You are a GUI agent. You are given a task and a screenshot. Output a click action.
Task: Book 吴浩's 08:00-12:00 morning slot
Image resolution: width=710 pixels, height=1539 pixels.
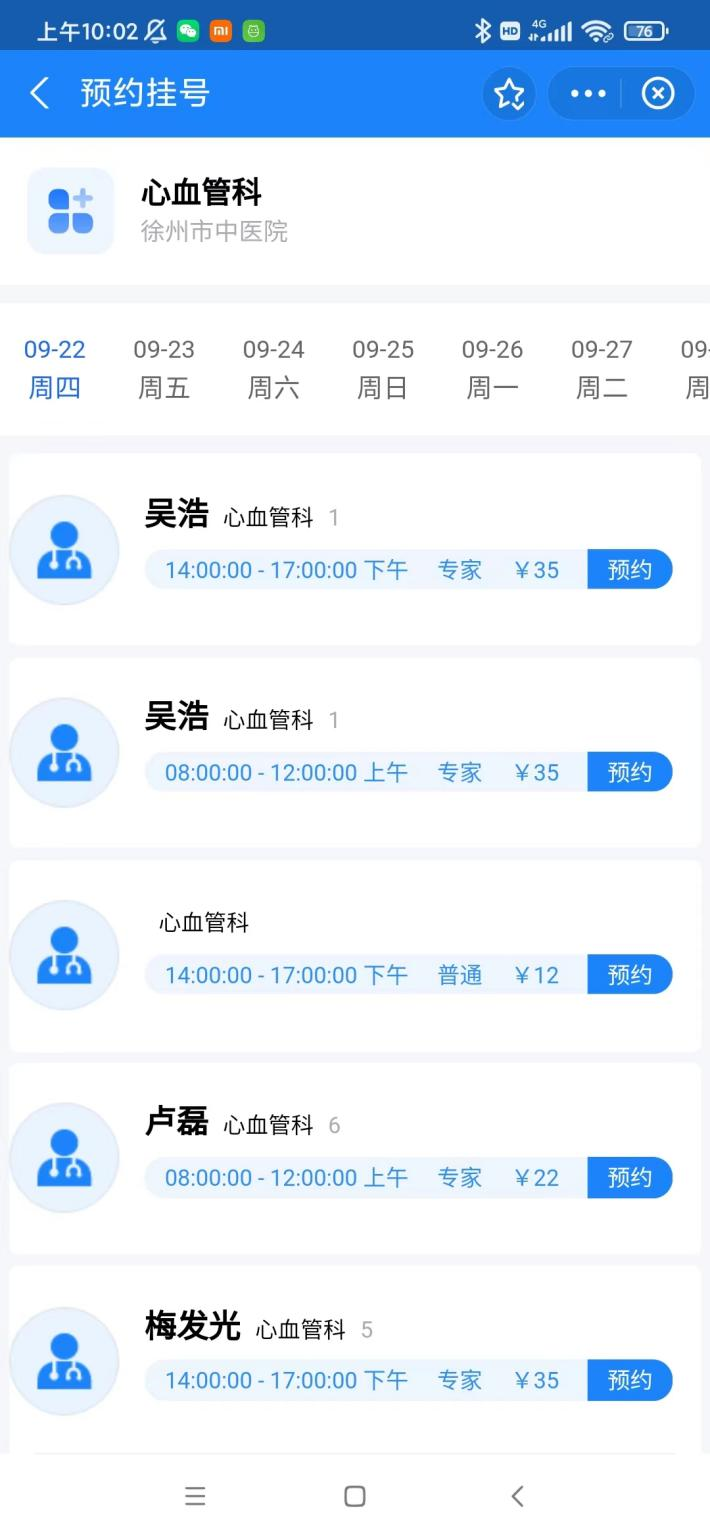(x=629, y=772)
